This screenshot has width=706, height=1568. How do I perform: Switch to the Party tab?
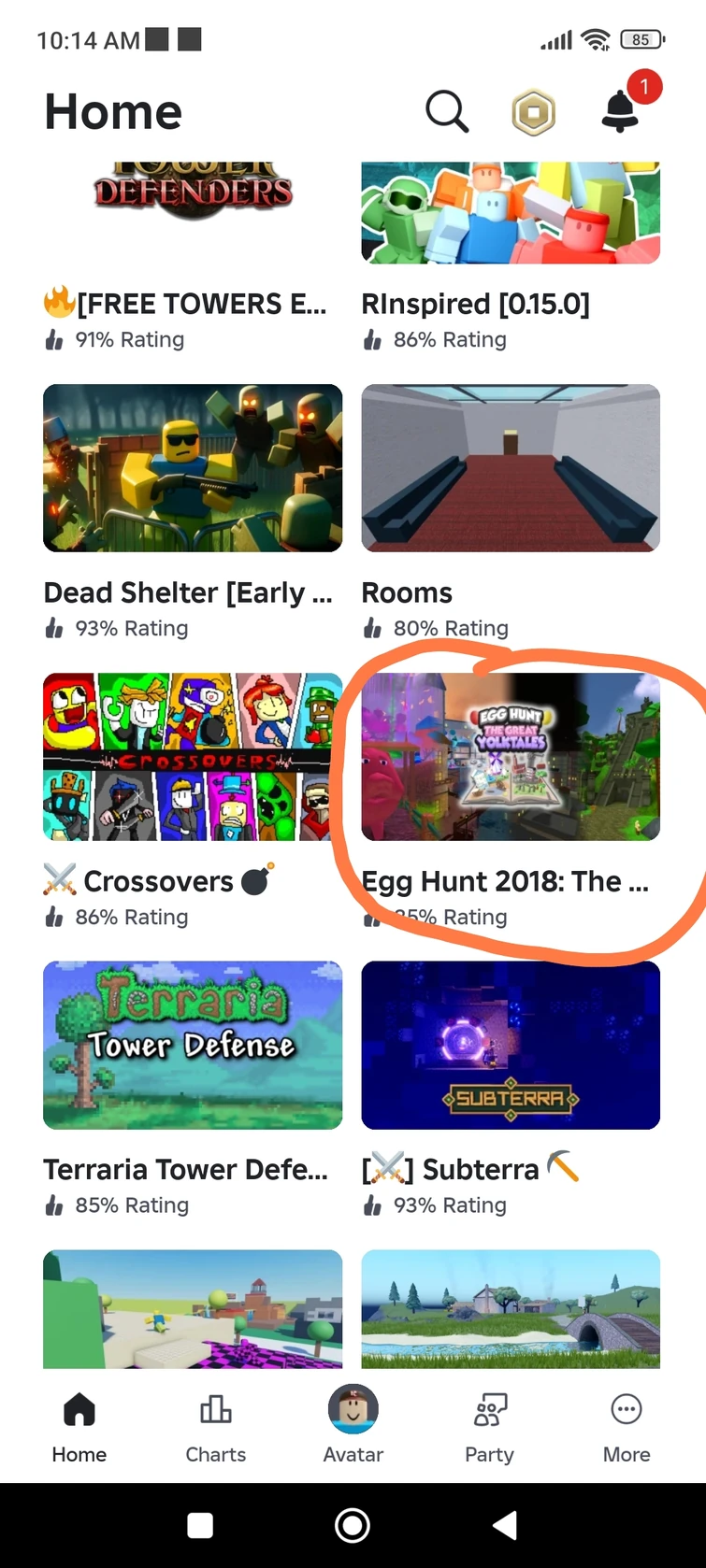(490, 1426)
